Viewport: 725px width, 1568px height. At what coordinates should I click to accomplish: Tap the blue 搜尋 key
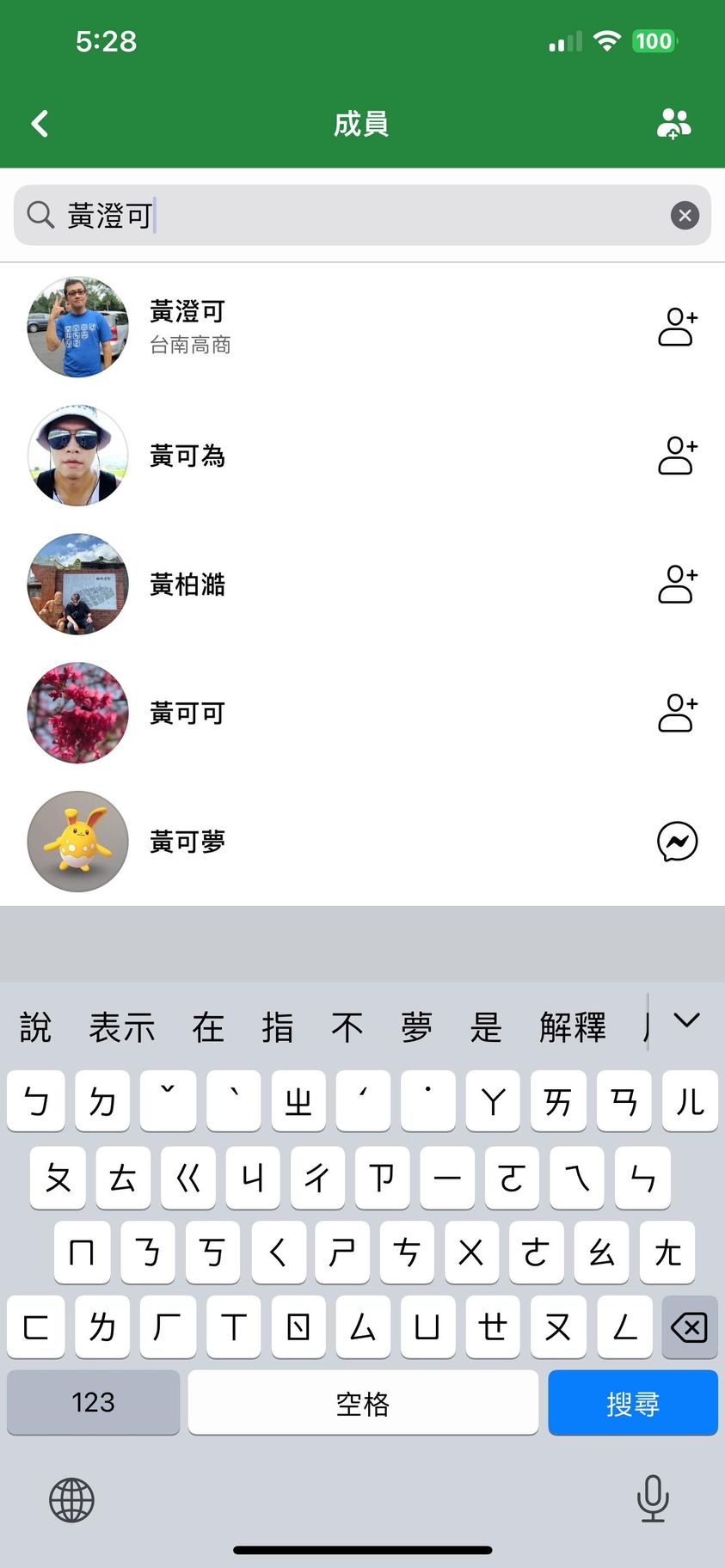(x=632, y=1403)
